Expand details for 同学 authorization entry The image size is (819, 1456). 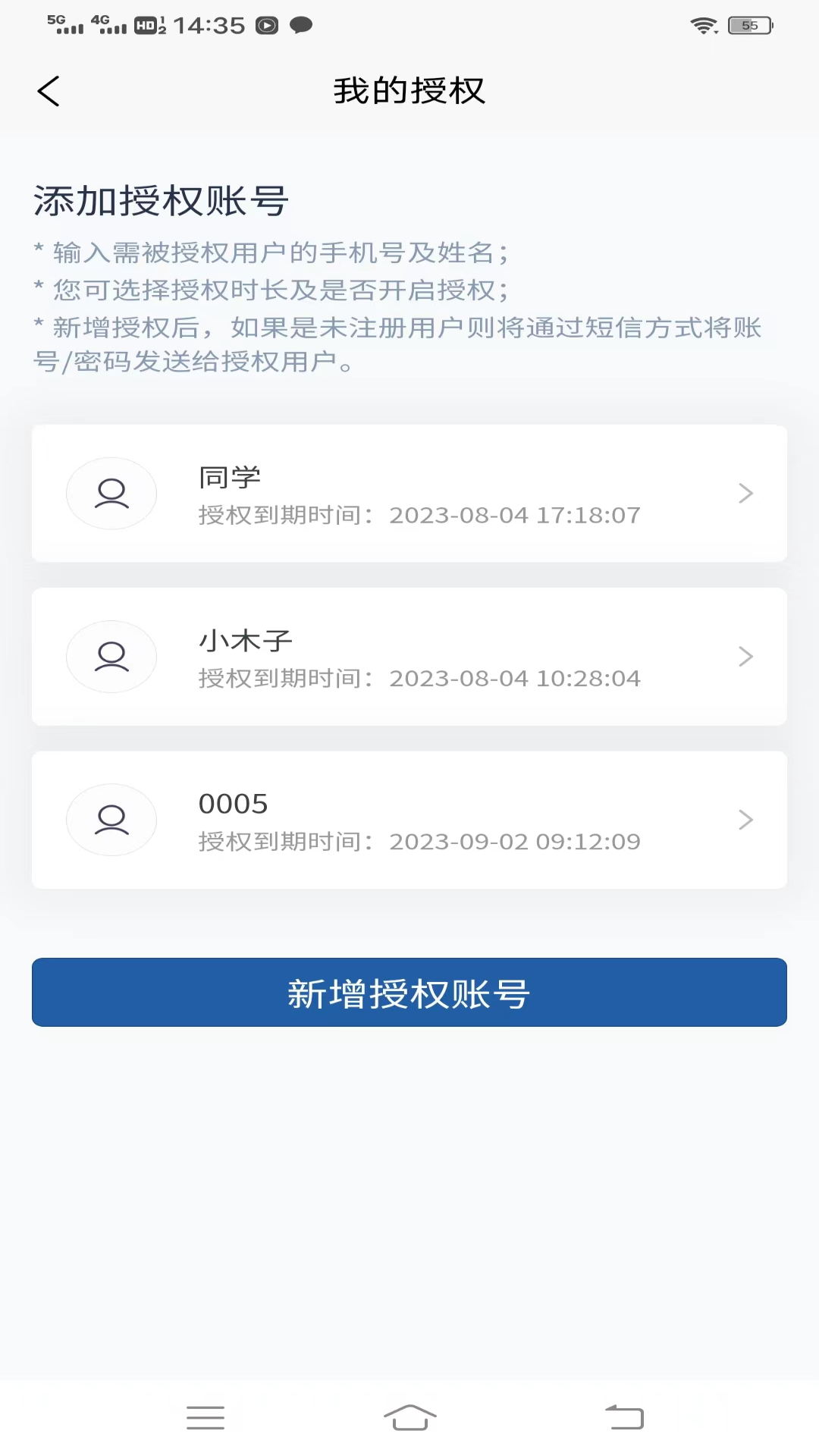pyautogui.click(x=745, y=493)
